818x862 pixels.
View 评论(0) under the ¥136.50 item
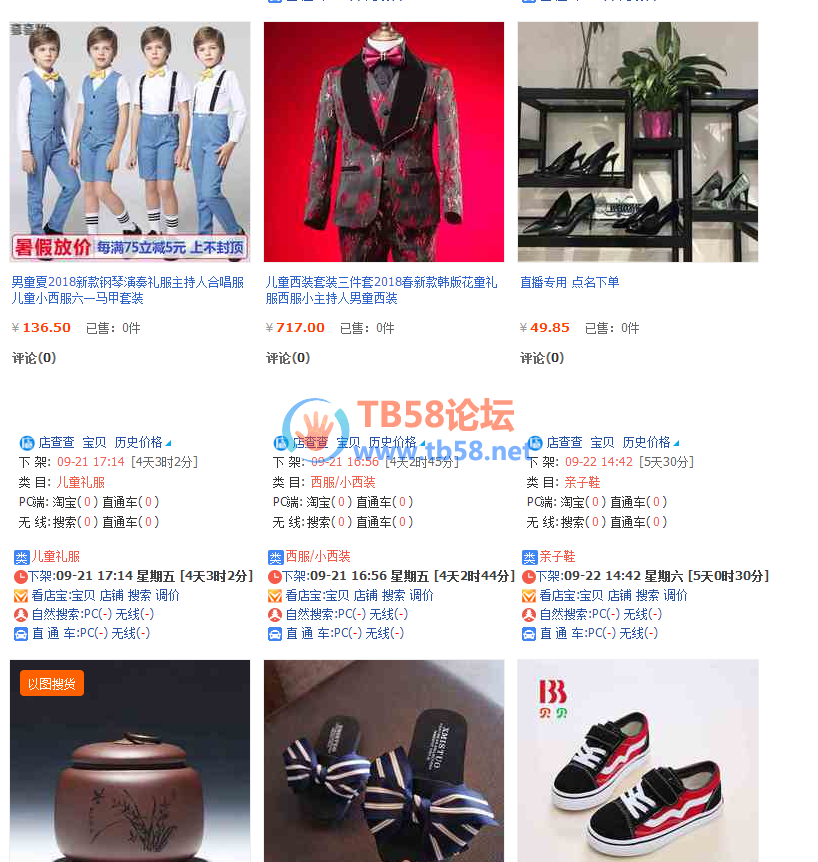[x=34, y=358]
